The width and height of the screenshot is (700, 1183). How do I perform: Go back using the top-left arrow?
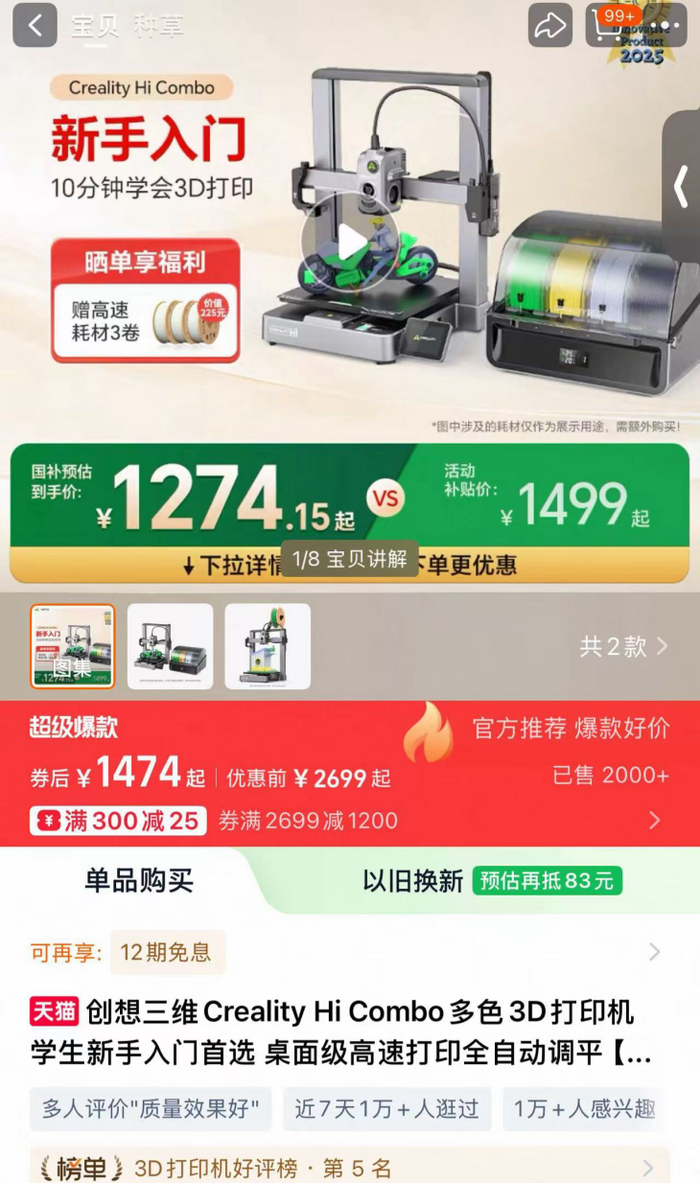click(x=35, y=25)
